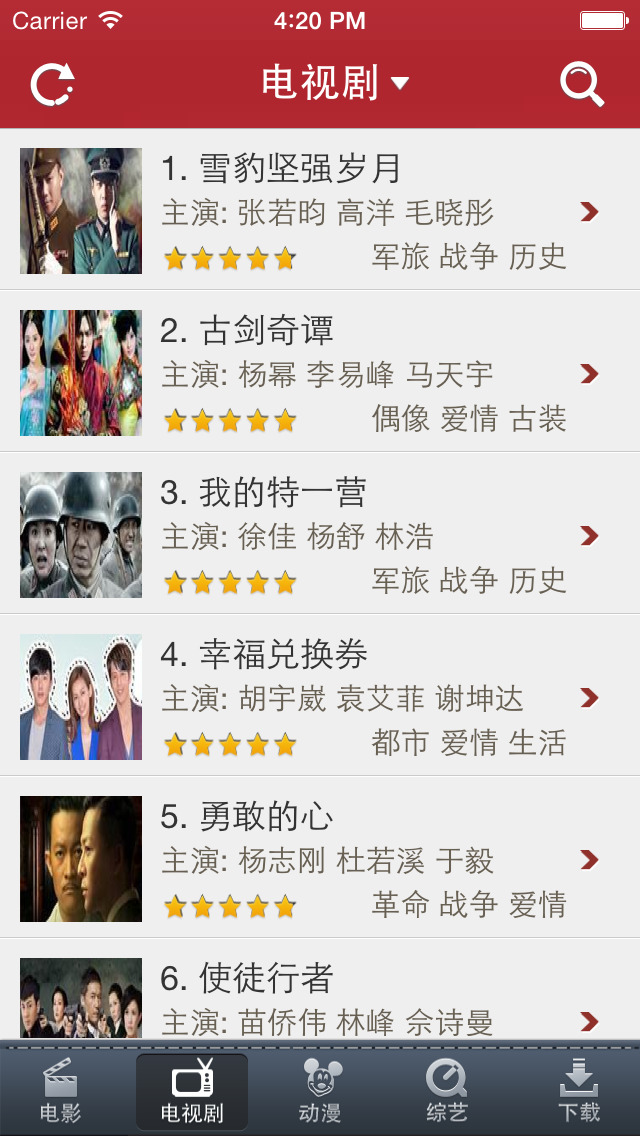Switch to the 动漫 tab
Image resolution: width=640 pixels, height=1136 pixels.
point(320,1092)
